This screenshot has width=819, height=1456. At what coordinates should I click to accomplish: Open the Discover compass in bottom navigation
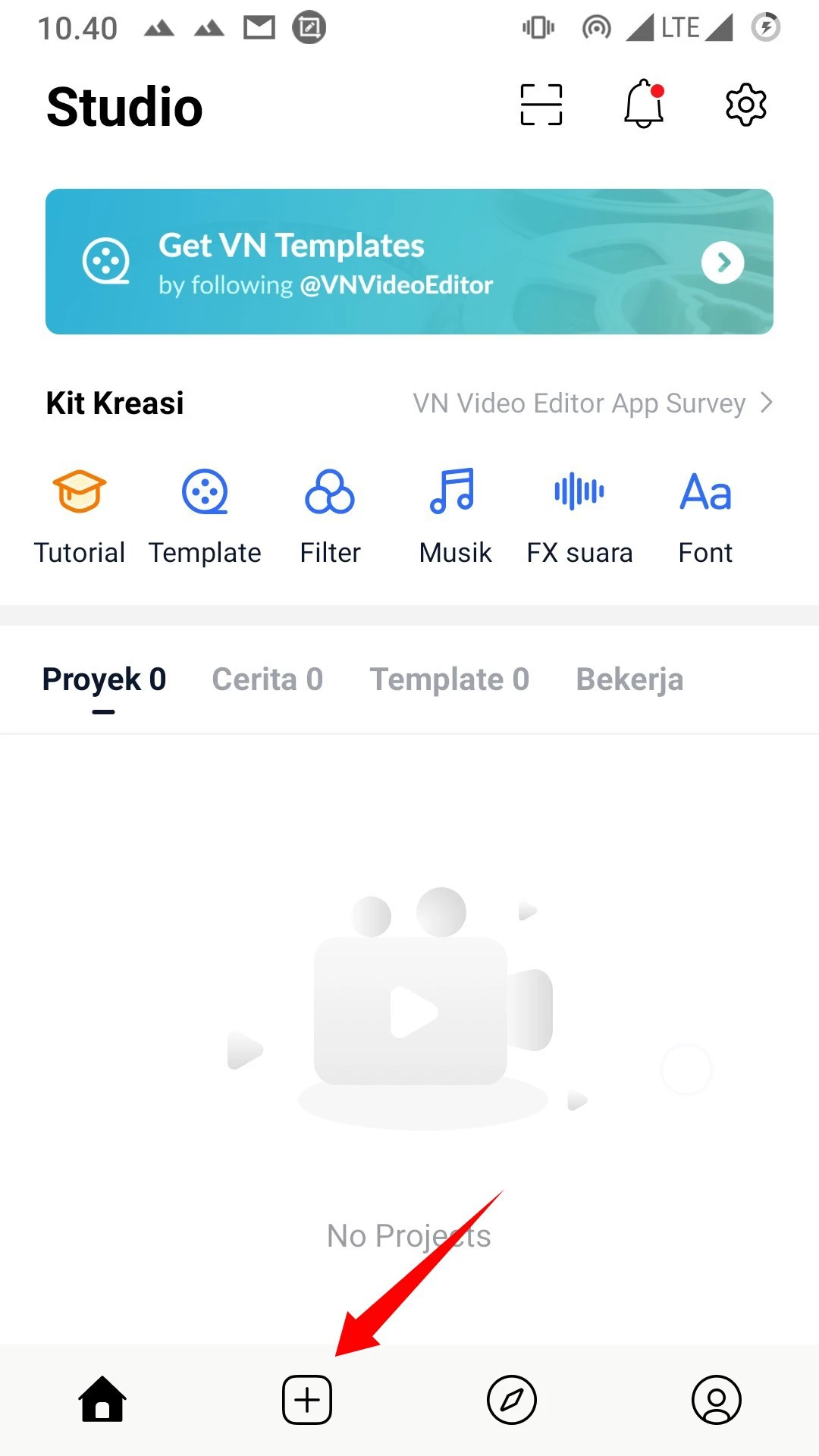point(512,1400)
